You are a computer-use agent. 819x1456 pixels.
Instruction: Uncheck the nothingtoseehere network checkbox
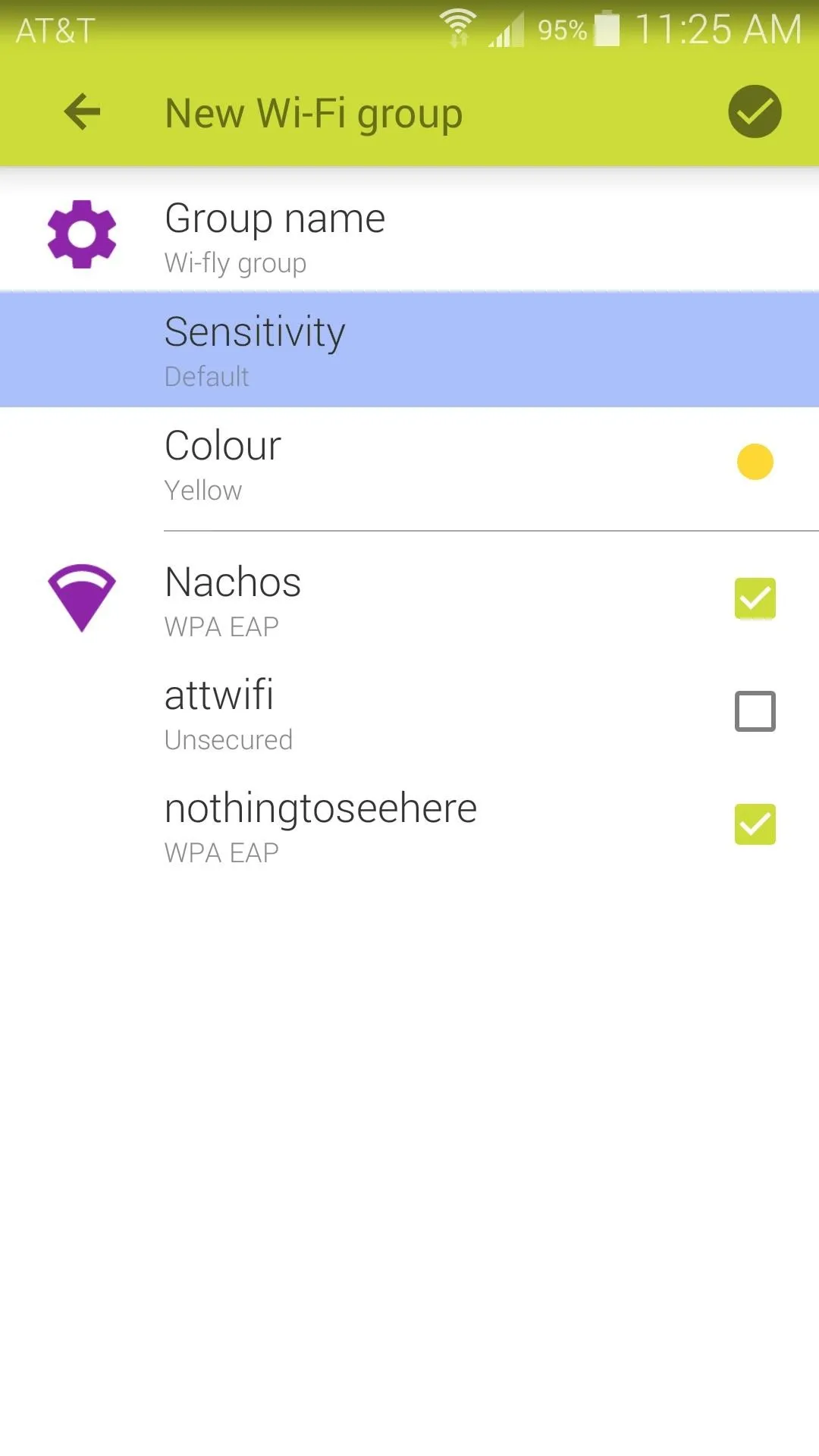(755, 824)
